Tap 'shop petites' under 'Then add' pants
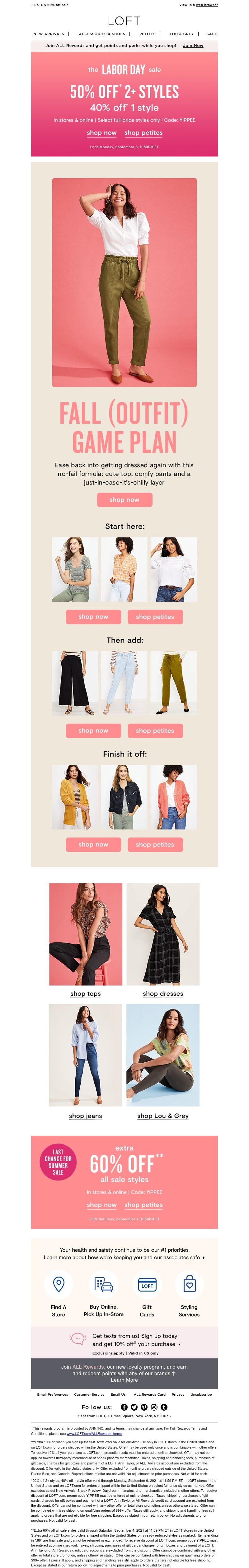249x1568 pixels. point(155,731)
